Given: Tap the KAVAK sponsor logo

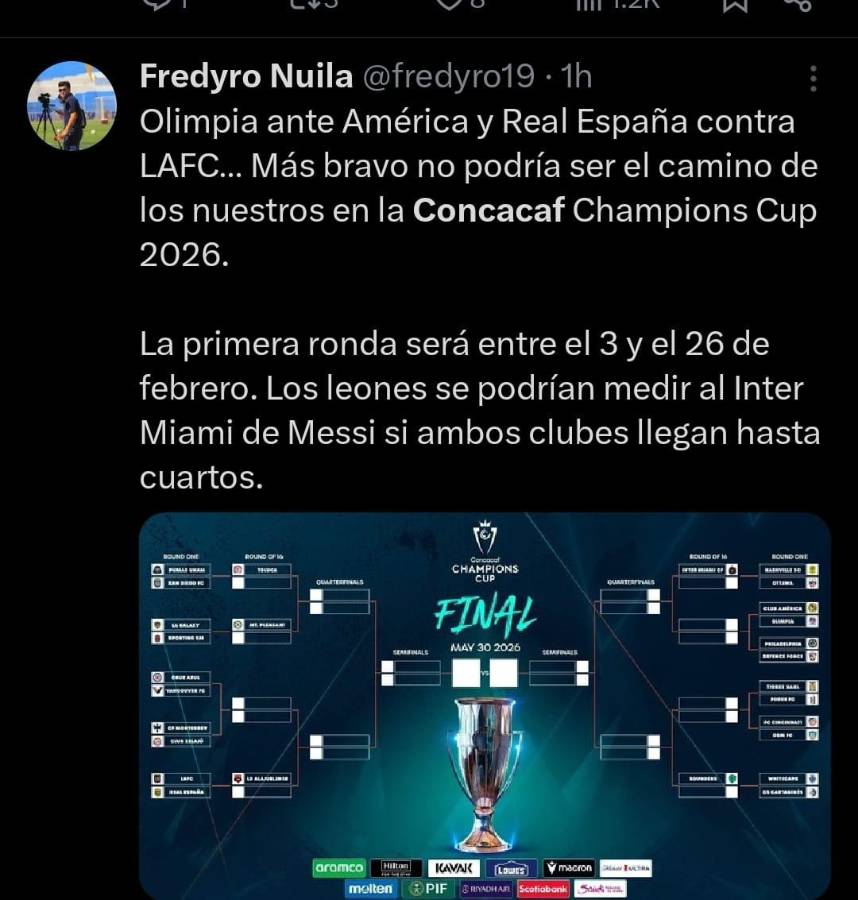Looking at the screenshot, I should 455,868.
